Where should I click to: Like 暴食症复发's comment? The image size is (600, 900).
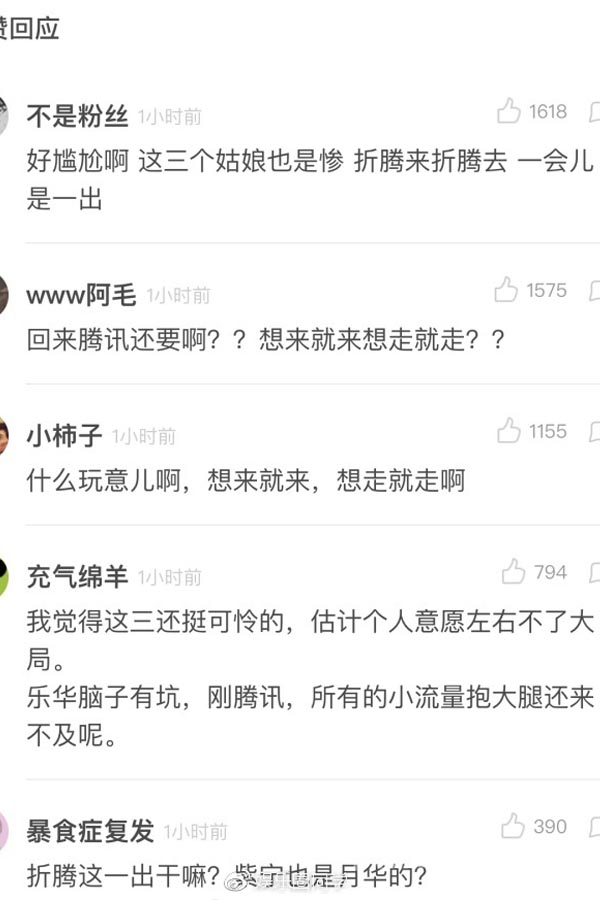point(513,826)
